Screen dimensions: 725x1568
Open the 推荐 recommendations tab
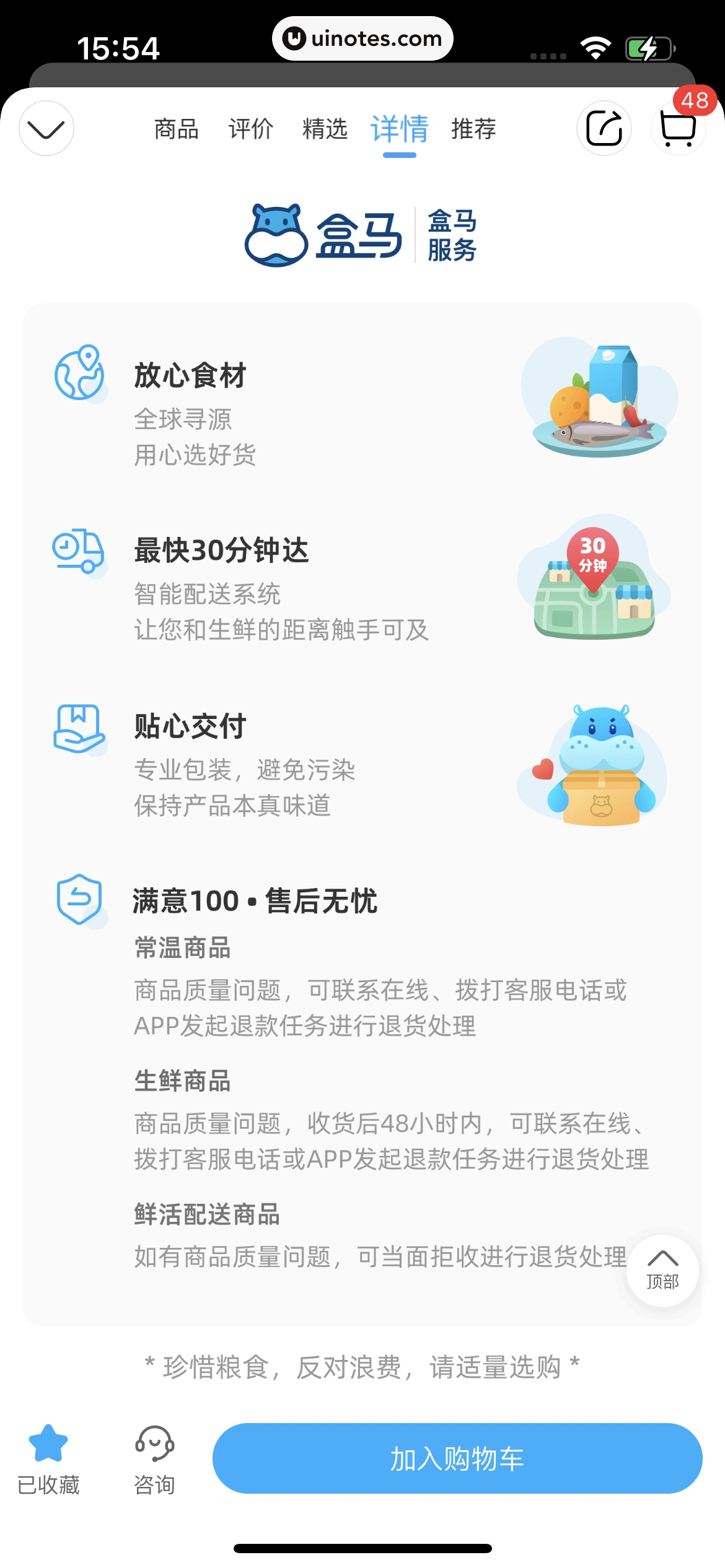coord(473,128)
